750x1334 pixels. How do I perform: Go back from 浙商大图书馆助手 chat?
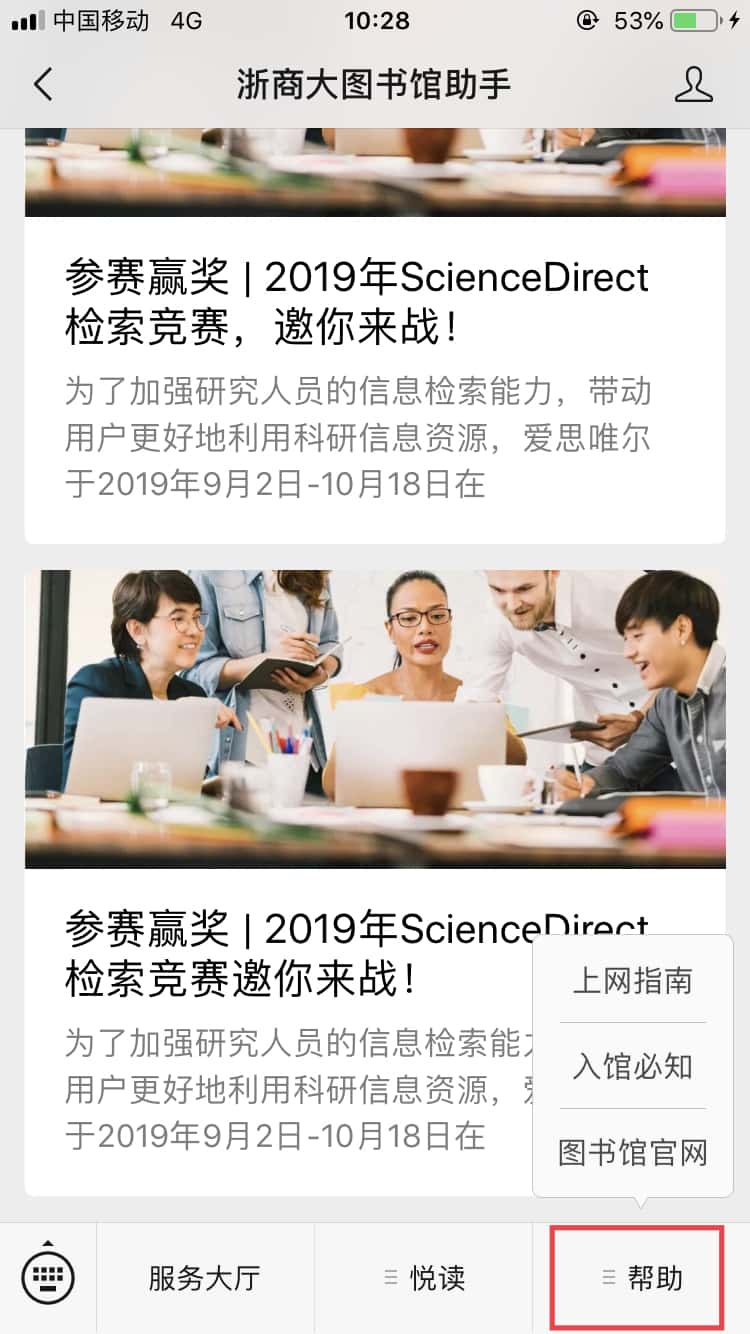point(42,85)
